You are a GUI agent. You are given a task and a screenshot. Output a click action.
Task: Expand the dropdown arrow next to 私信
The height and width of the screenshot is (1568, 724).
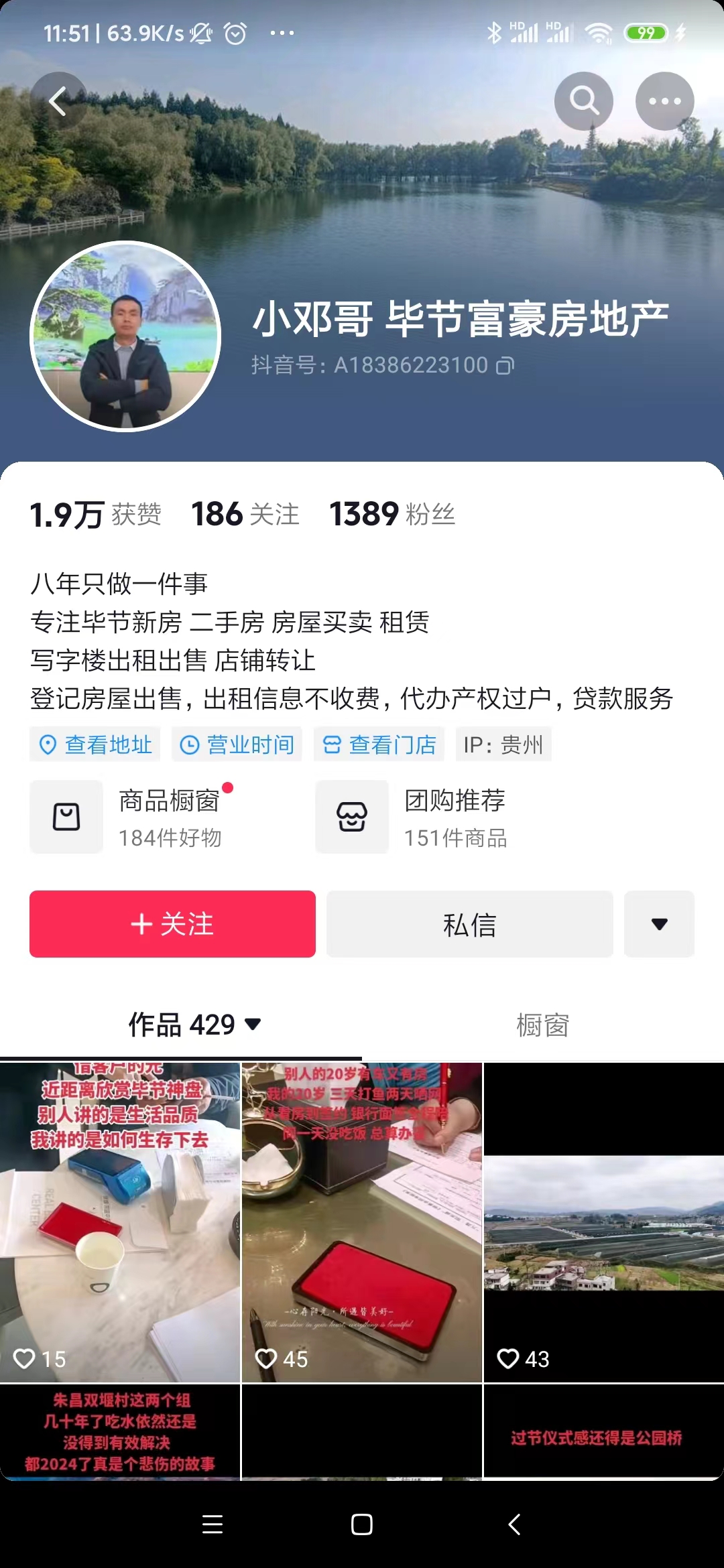659,924
